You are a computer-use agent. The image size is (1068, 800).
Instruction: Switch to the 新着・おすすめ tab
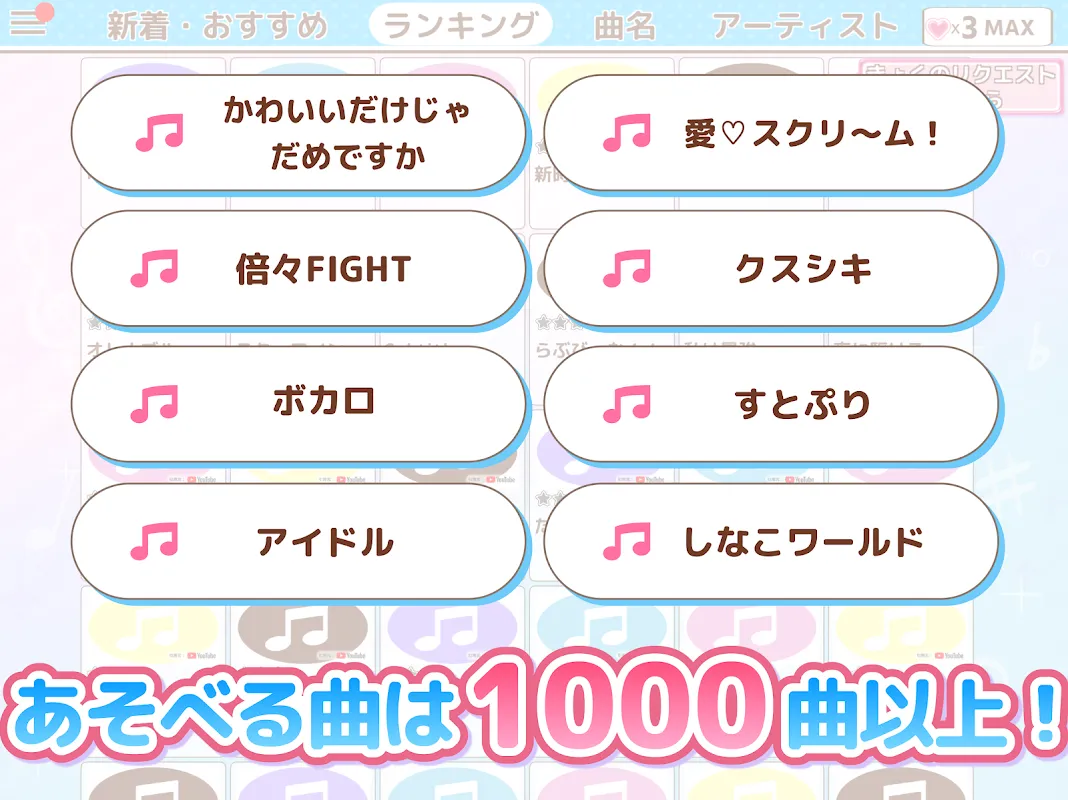pyautogui.click(x=217, y=26)
